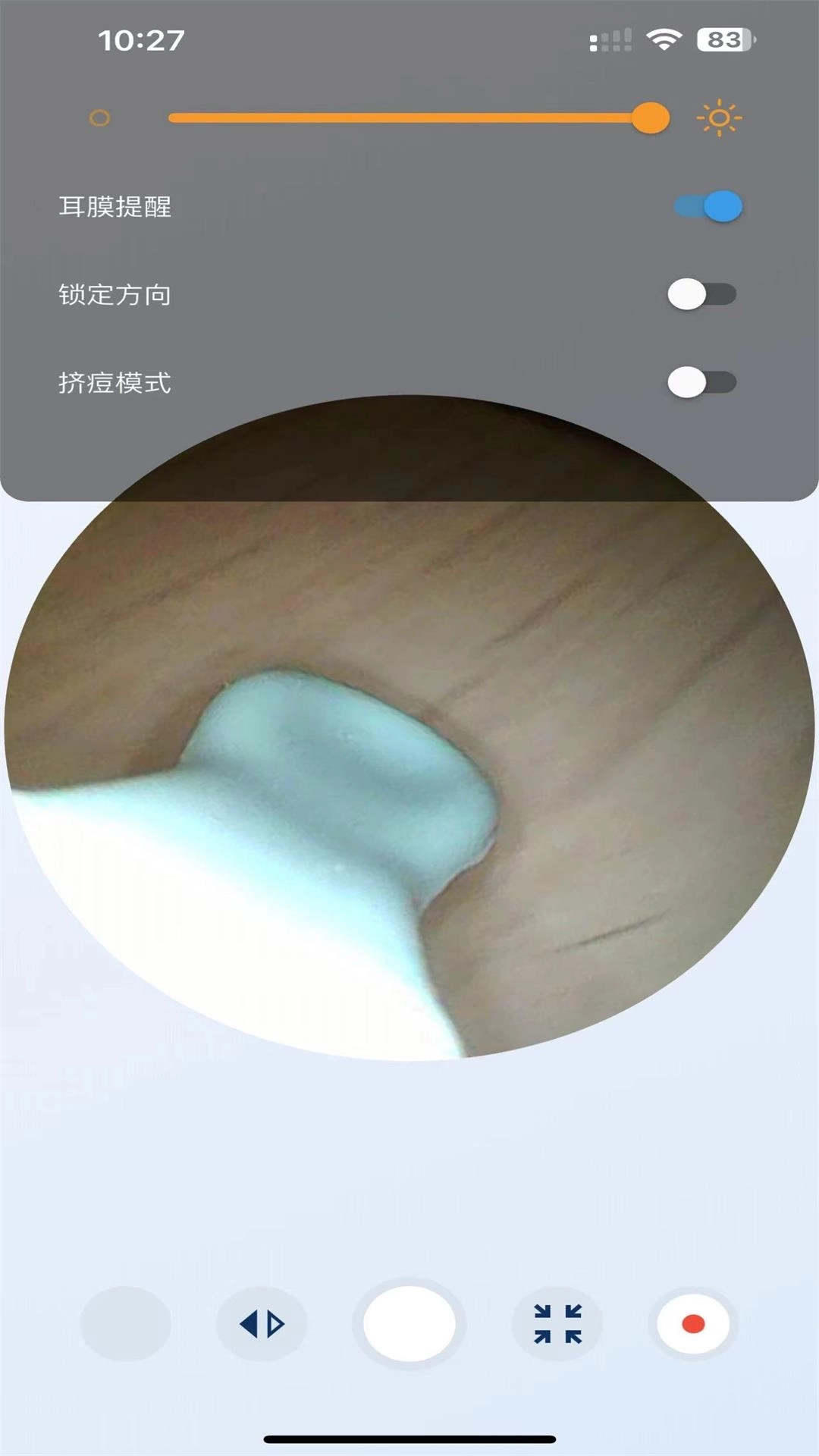Enable the 锁定方向 switch
This screenshot has width=819, height=1456.
click(x=702, y=294)
